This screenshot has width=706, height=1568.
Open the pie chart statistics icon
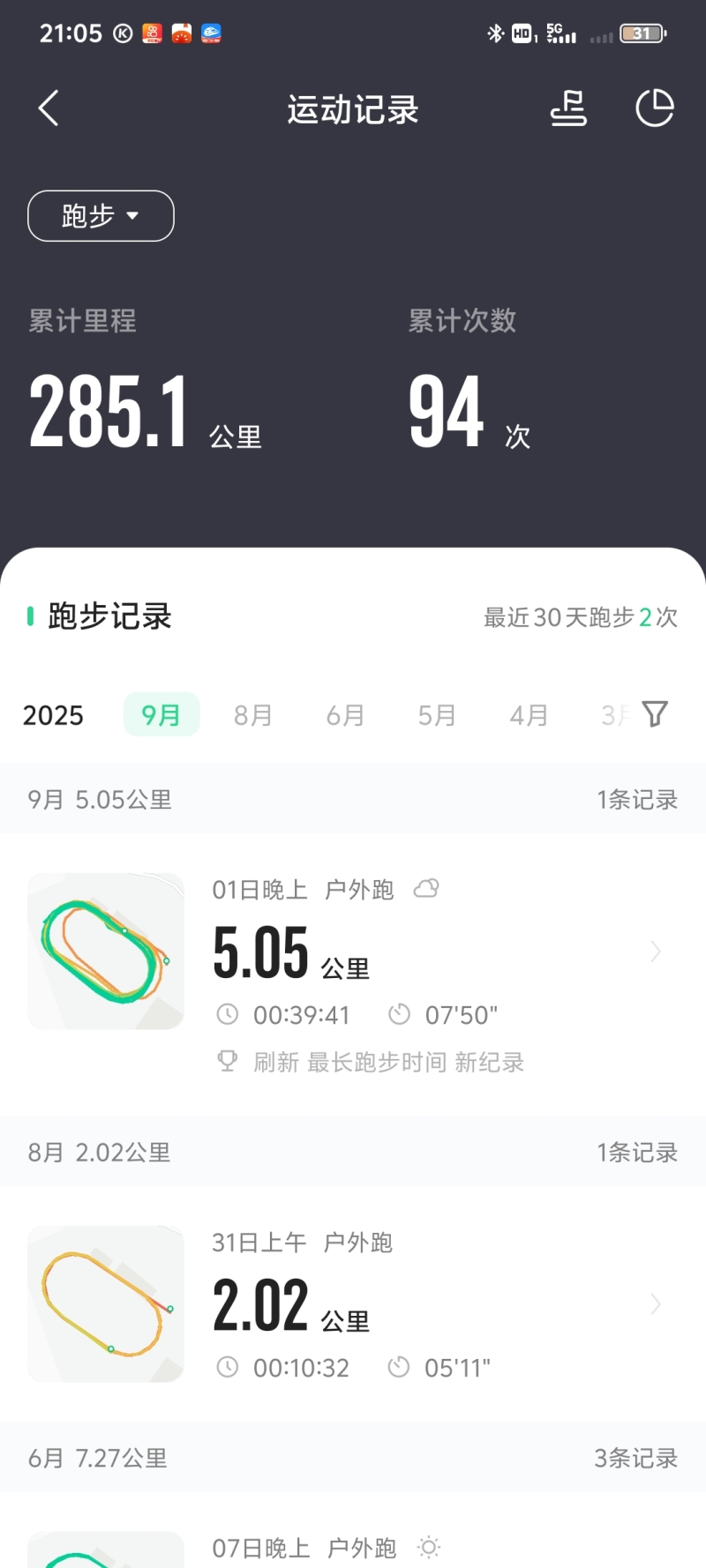click(x=655, y=108)
